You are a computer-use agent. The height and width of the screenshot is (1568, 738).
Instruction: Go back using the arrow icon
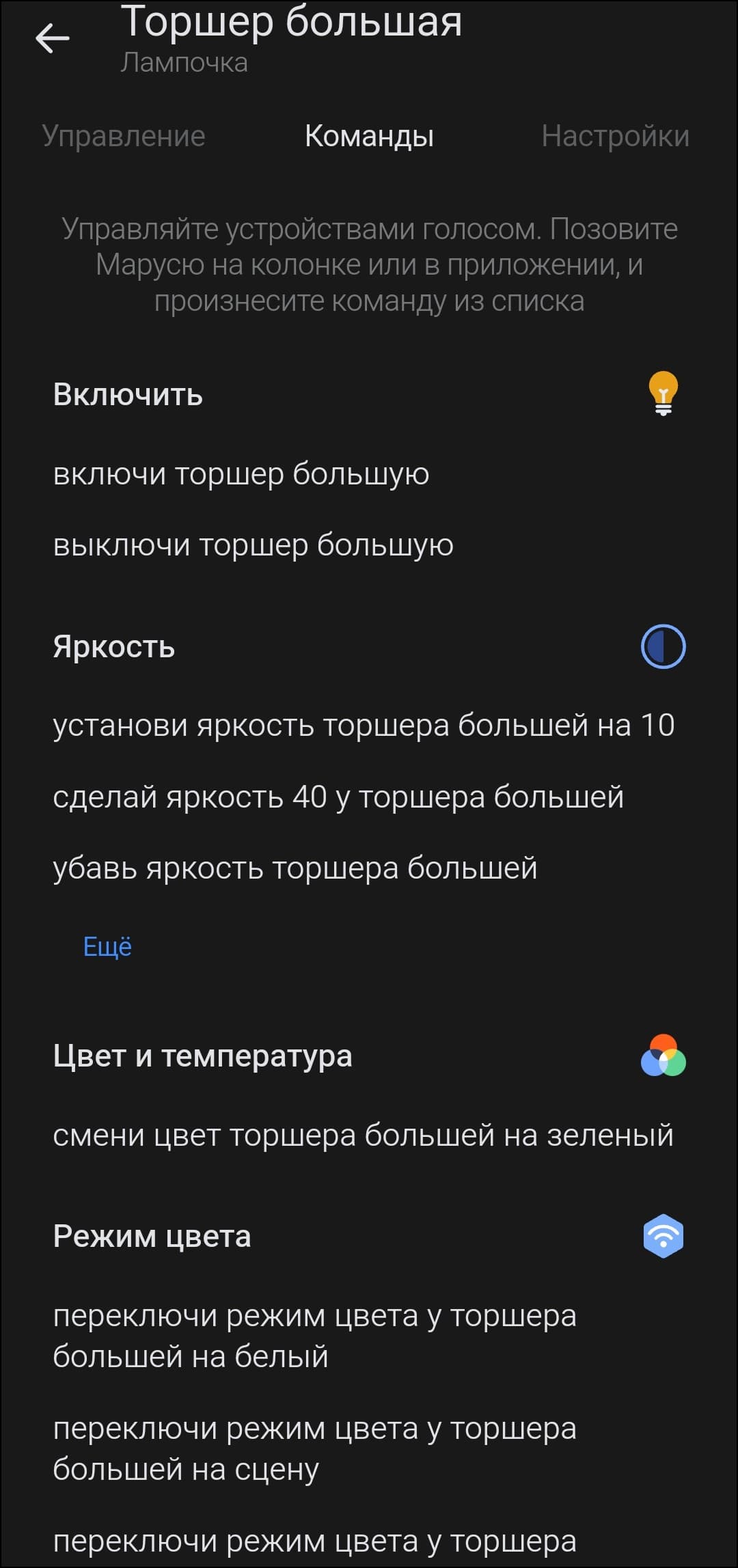[53, 38]
